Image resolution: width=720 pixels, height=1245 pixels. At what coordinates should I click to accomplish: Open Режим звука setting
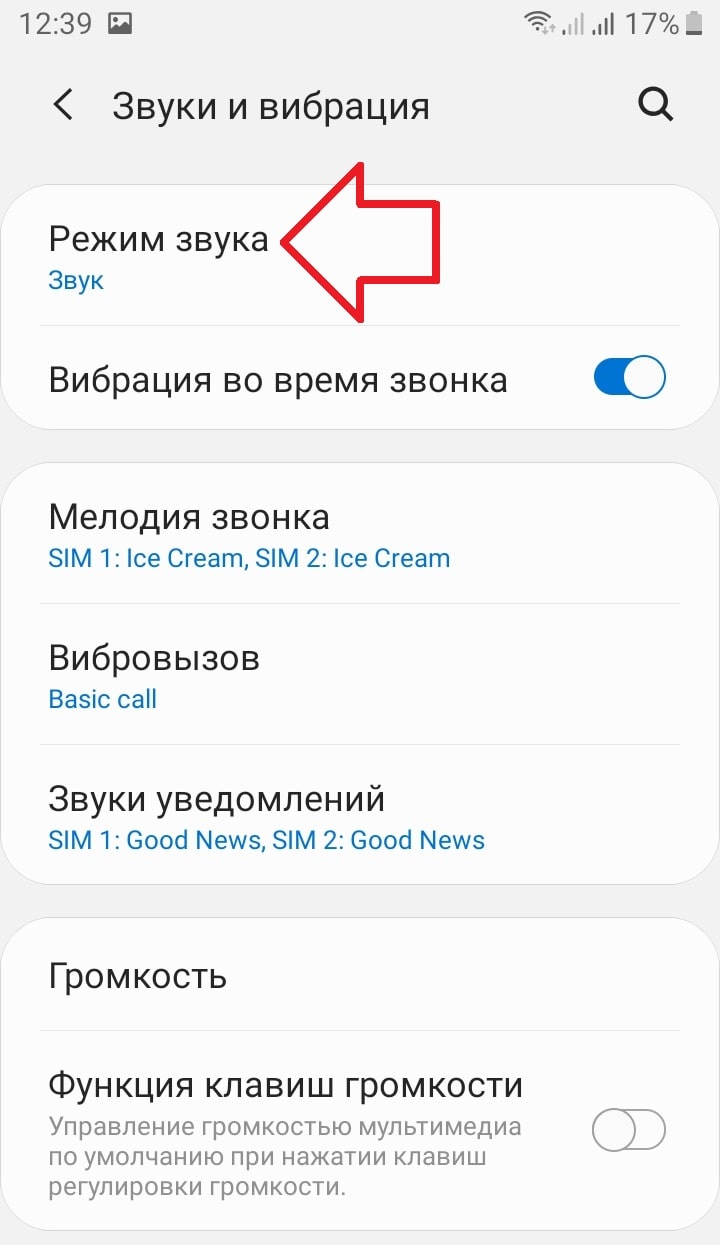pos(160,255)
